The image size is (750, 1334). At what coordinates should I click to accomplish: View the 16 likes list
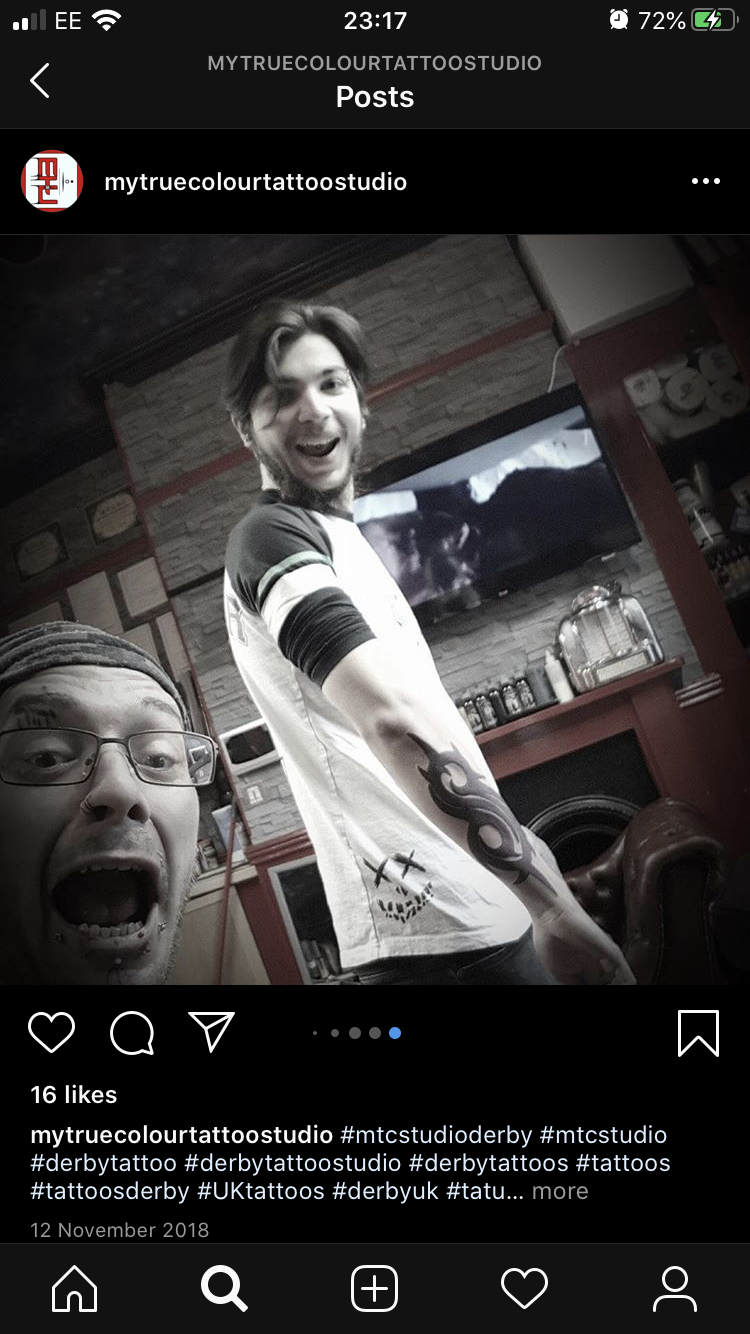[x=74, y=1095]
